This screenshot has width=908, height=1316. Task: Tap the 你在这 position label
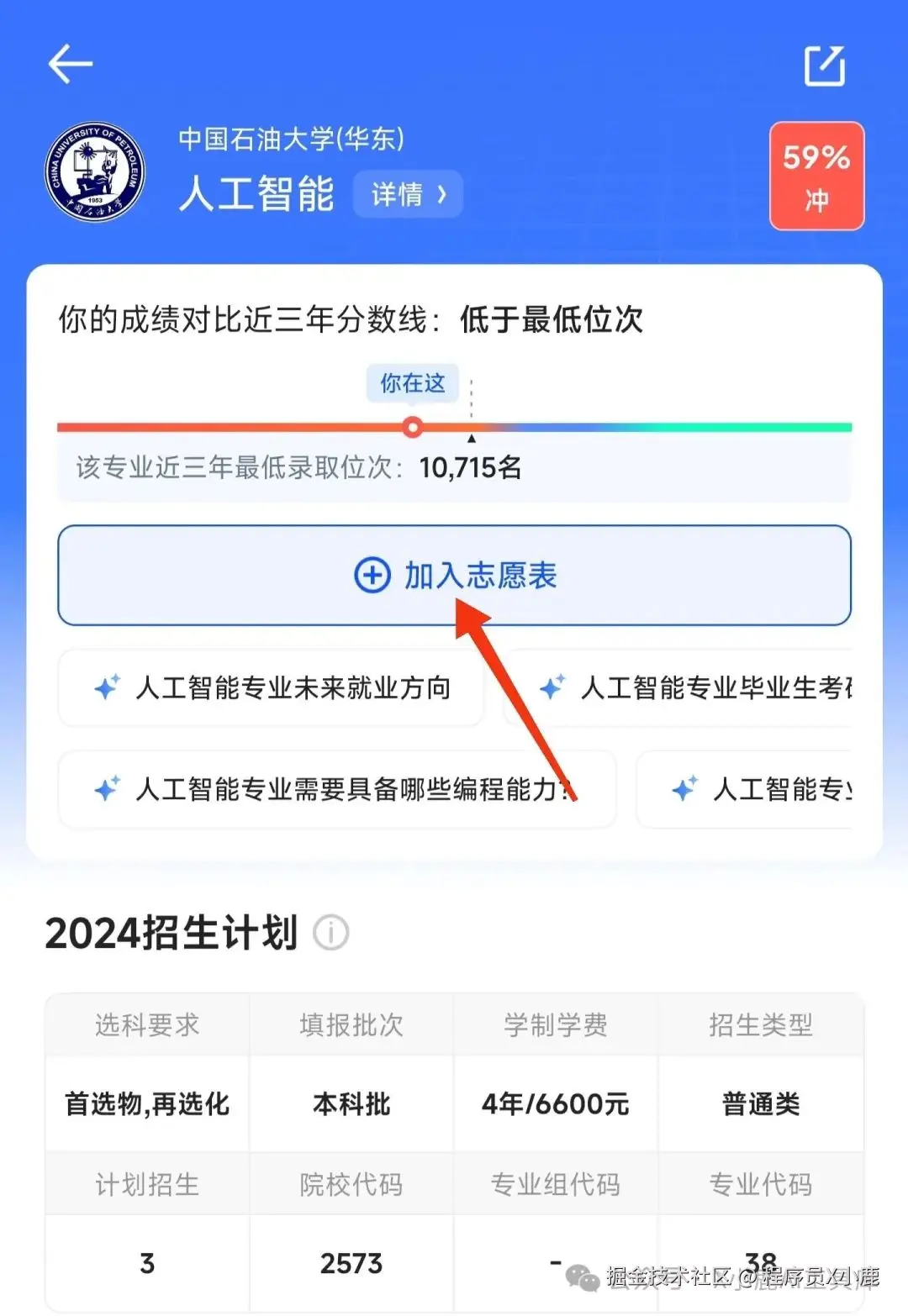point(412,383)
